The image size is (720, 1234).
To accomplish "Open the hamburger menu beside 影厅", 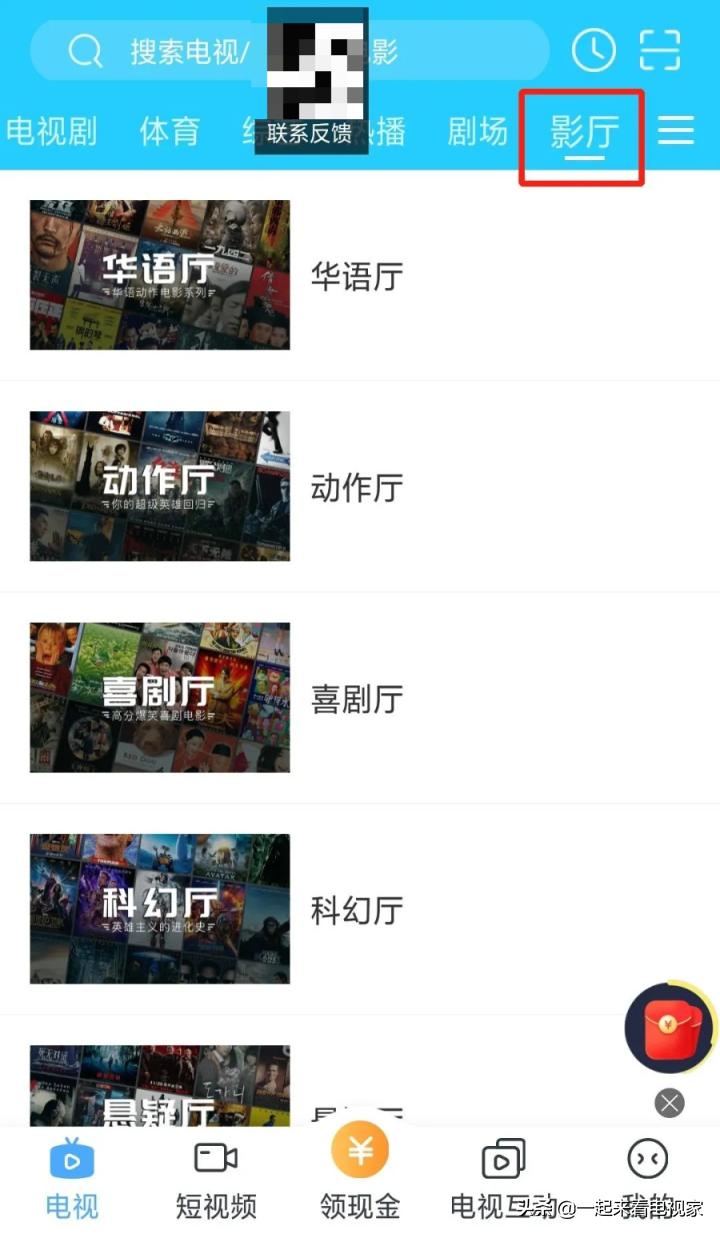I will coord(676,130).
